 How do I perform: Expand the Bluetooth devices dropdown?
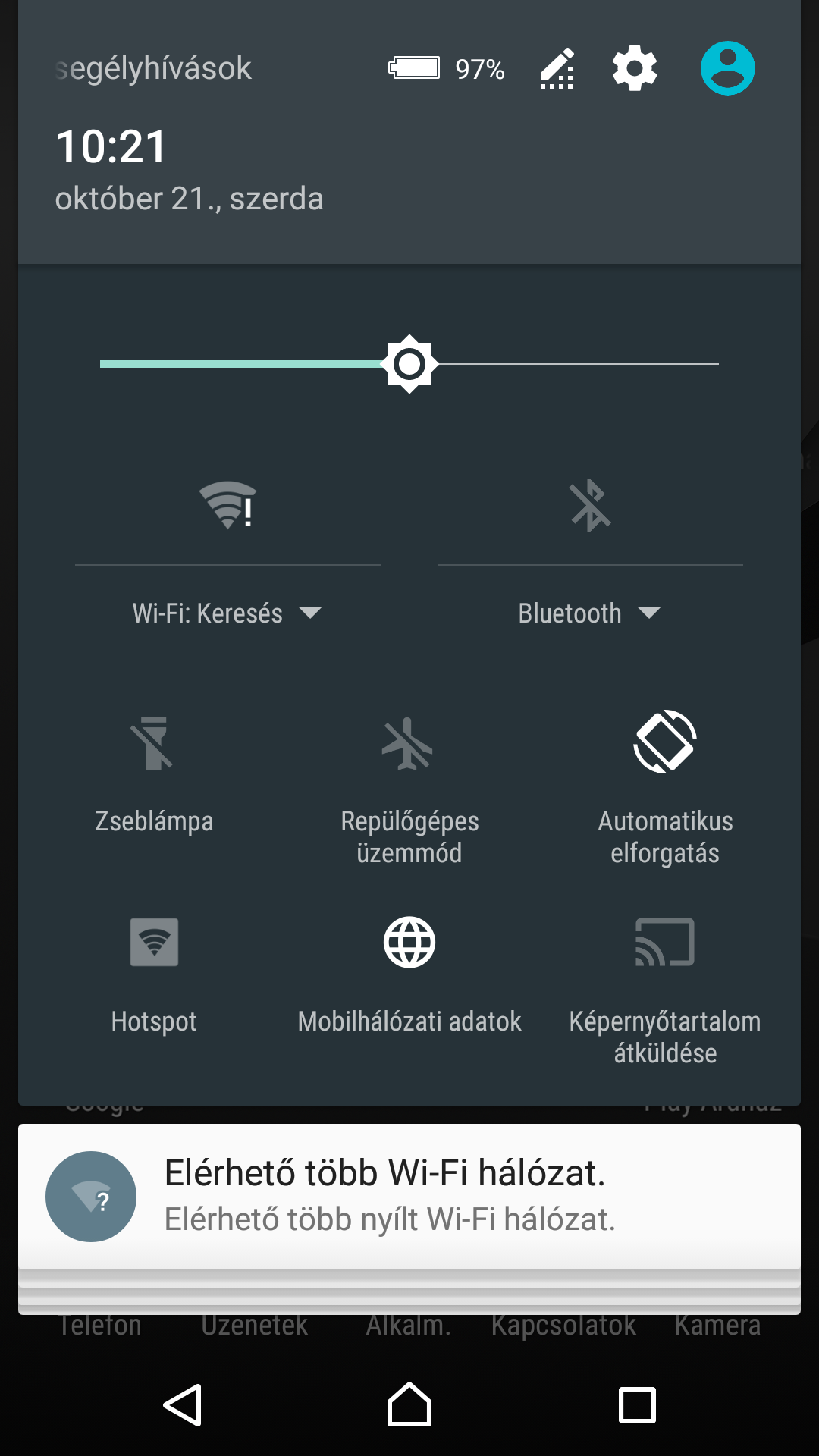click(x=589, y=613)
